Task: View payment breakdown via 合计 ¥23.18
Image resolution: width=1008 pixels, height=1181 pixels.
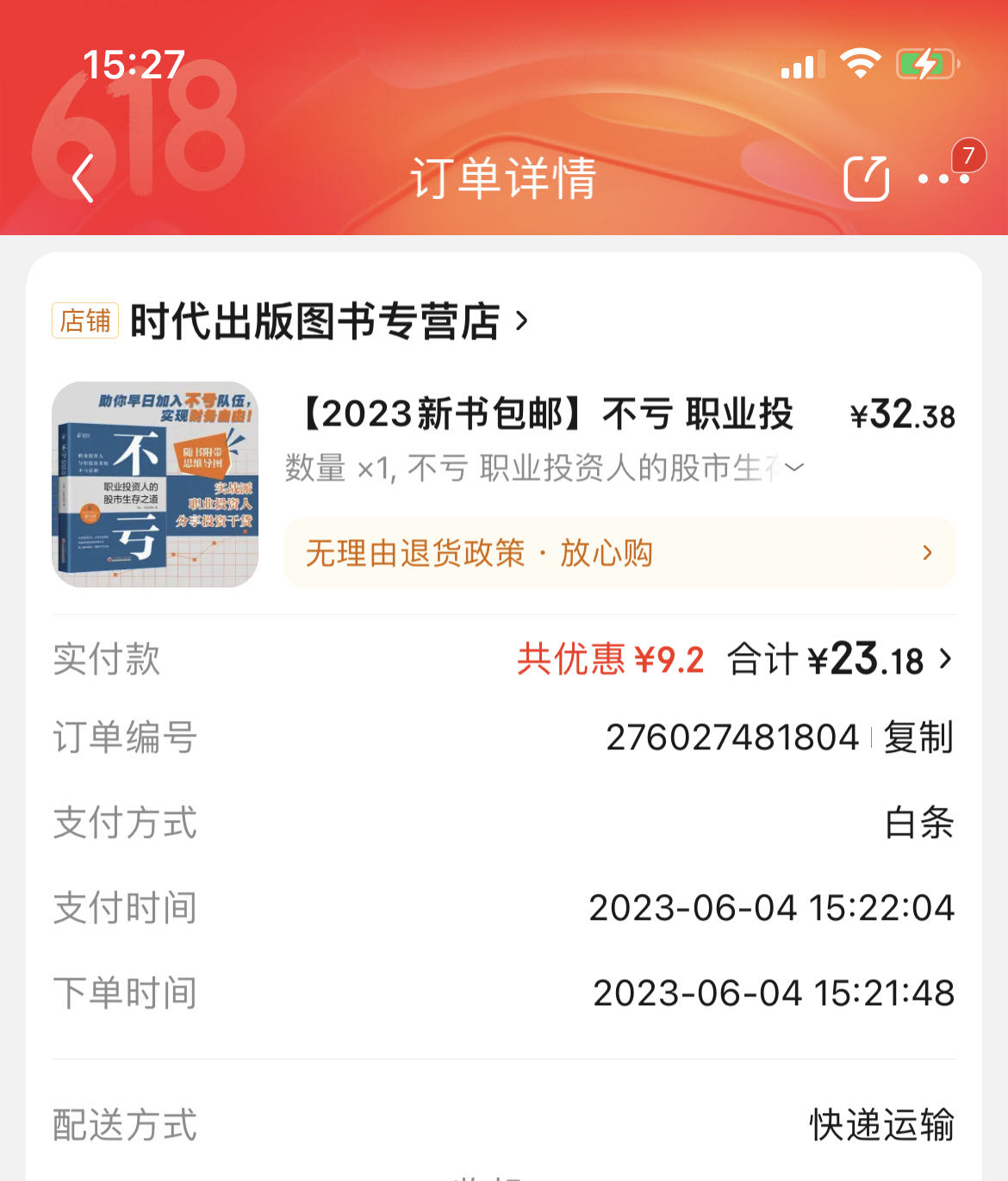Action: [840, 660]
